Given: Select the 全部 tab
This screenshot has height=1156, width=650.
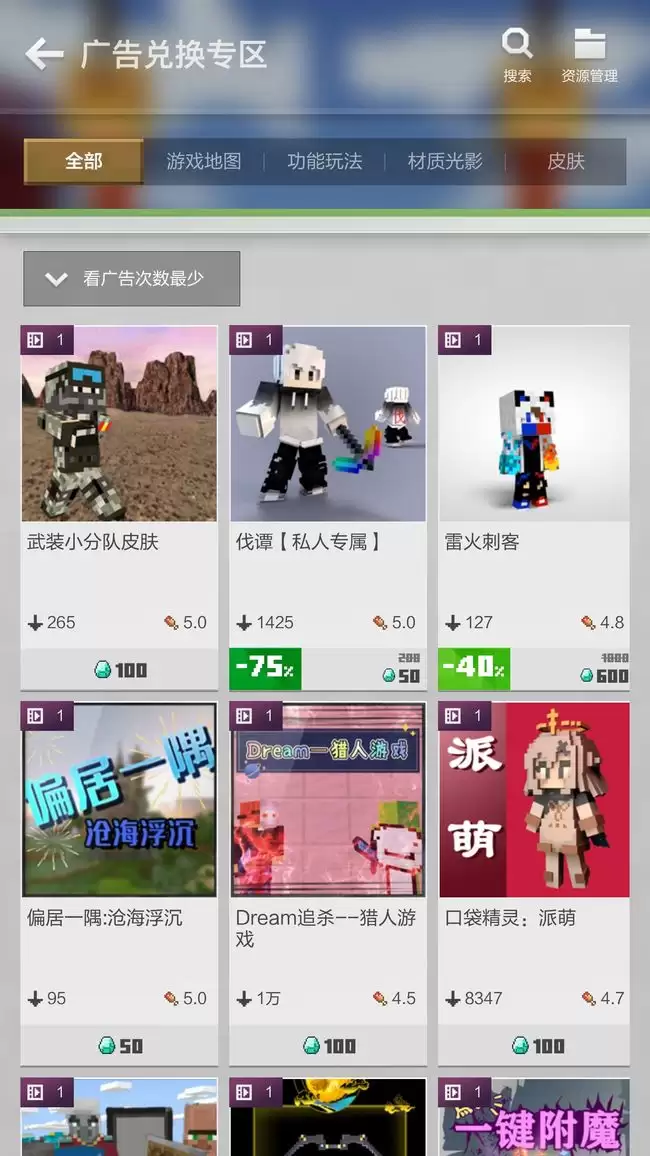Looking at the screenshot, I should (x=84, y=161).
